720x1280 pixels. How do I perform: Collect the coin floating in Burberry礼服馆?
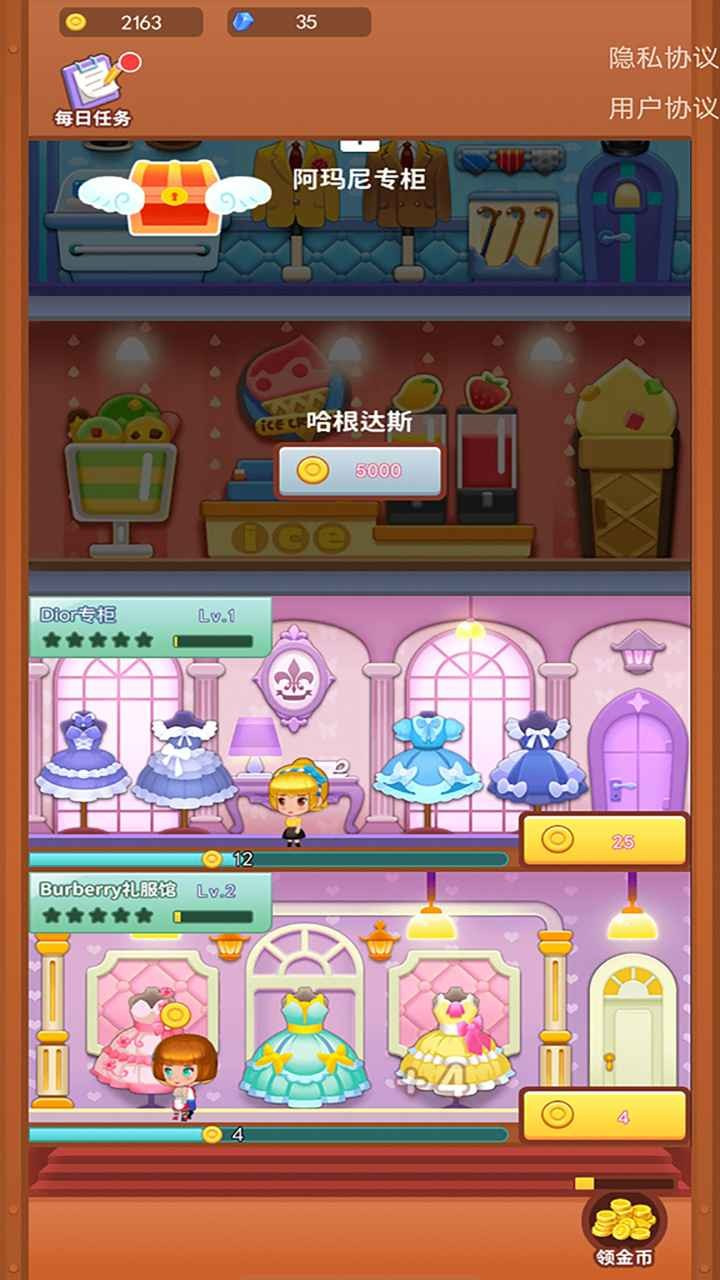175,1015
